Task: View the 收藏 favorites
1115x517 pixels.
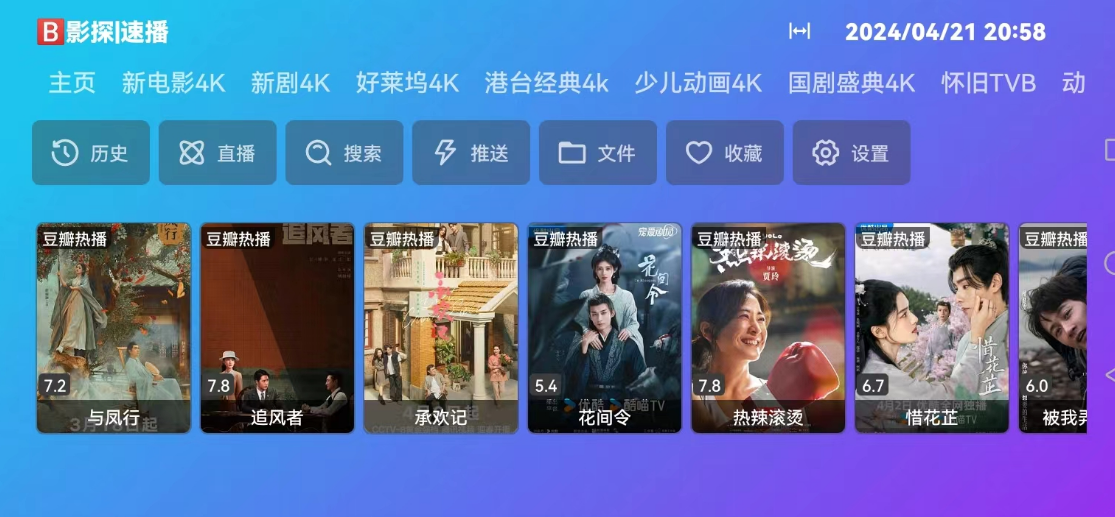Action: 725,153
